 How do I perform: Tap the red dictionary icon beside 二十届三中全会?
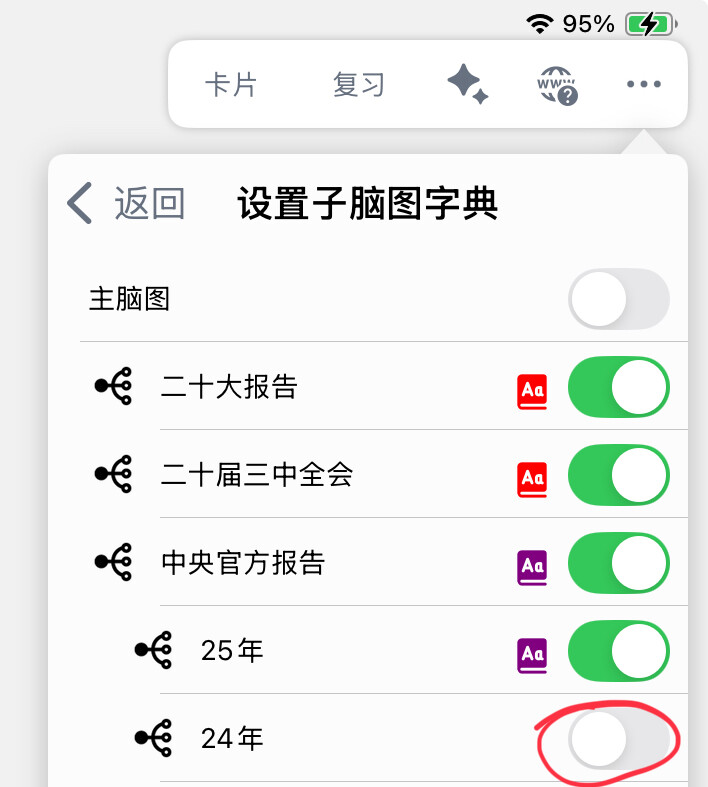tap(532, 478)
